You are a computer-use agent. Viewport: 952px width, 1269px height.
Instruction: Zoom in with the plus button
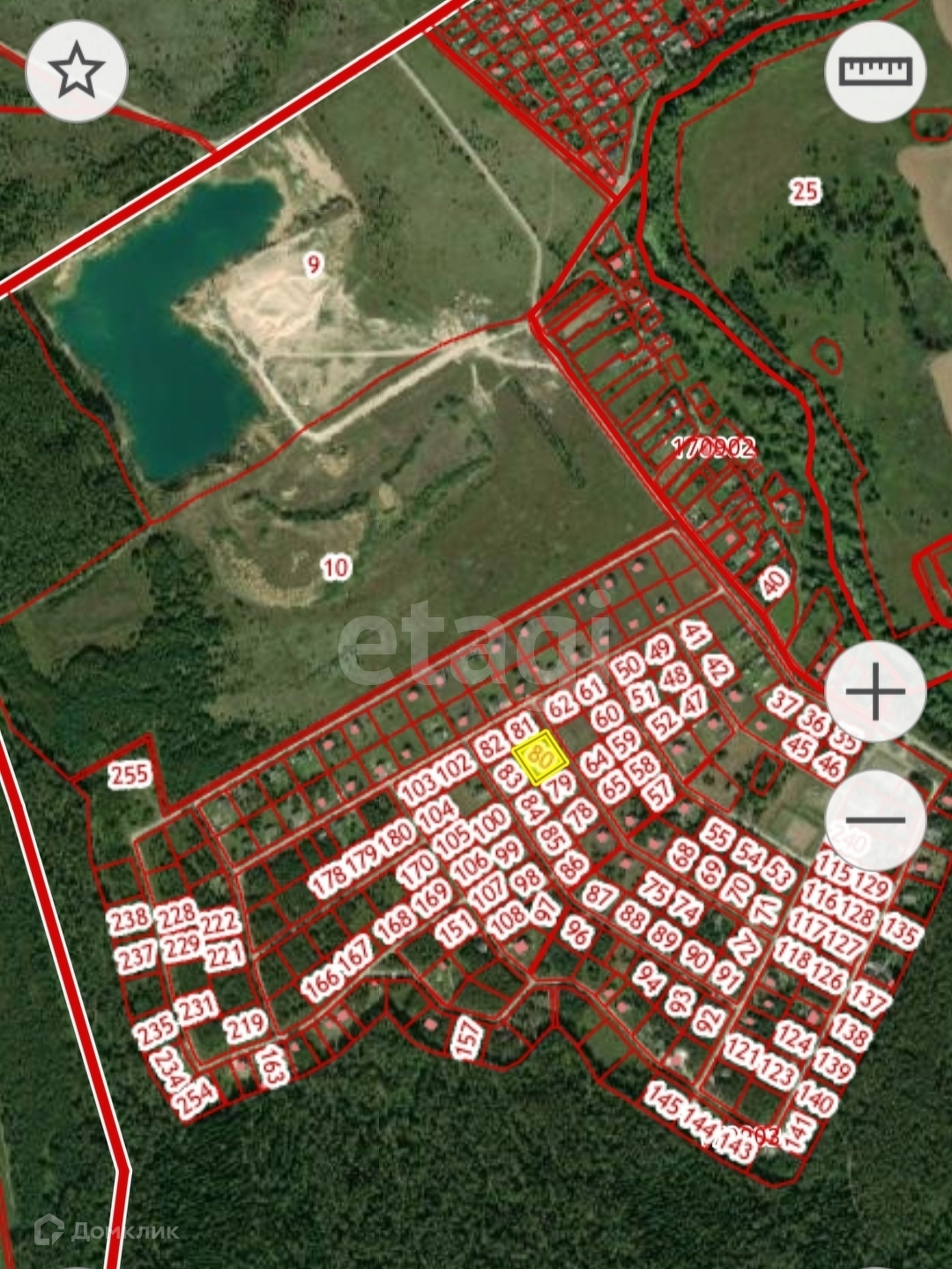tap(874, 691)
